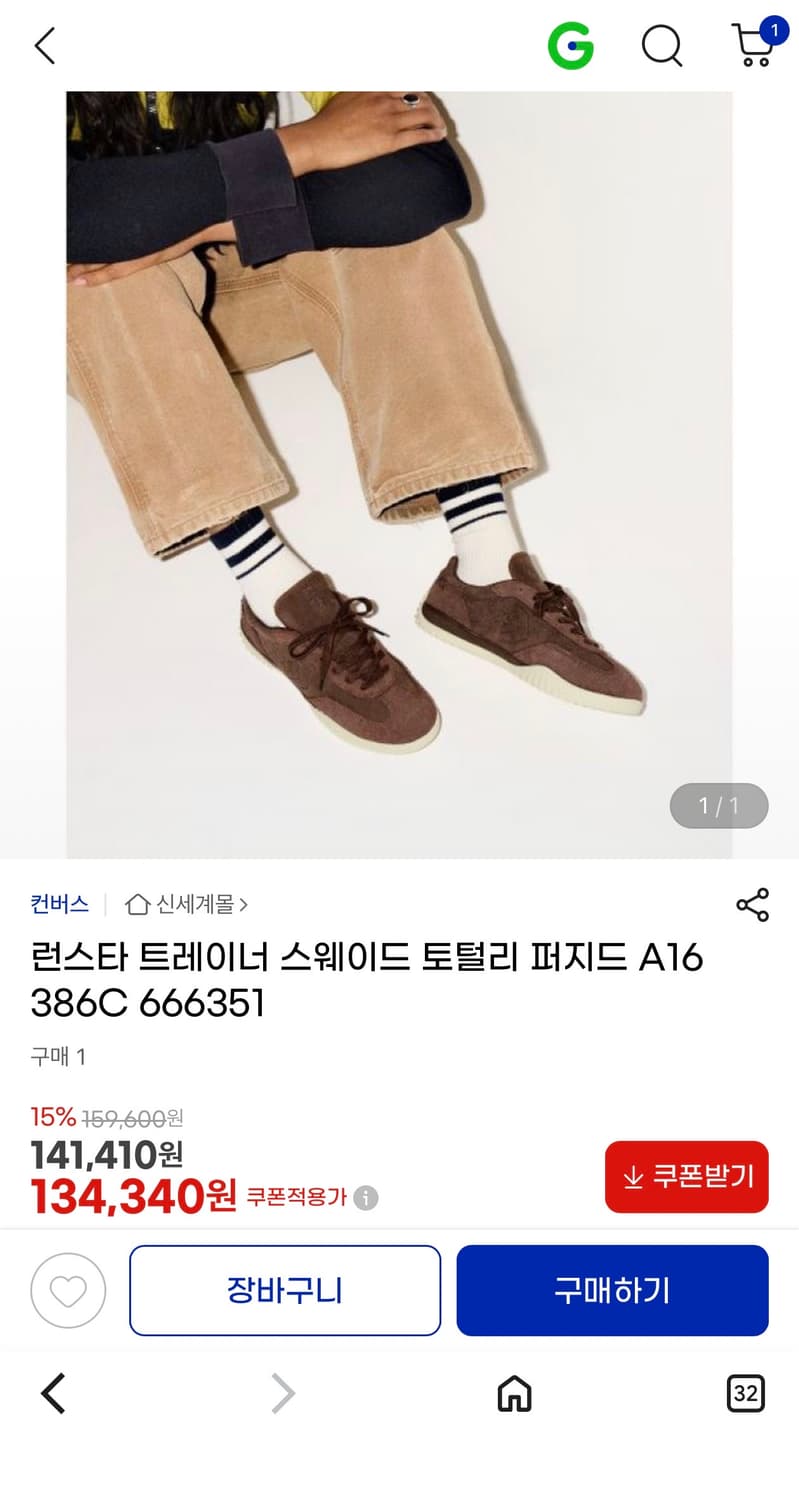Add product to wishlist with heart button
Screen dimensions: 799x1500
click(68, 1290)
